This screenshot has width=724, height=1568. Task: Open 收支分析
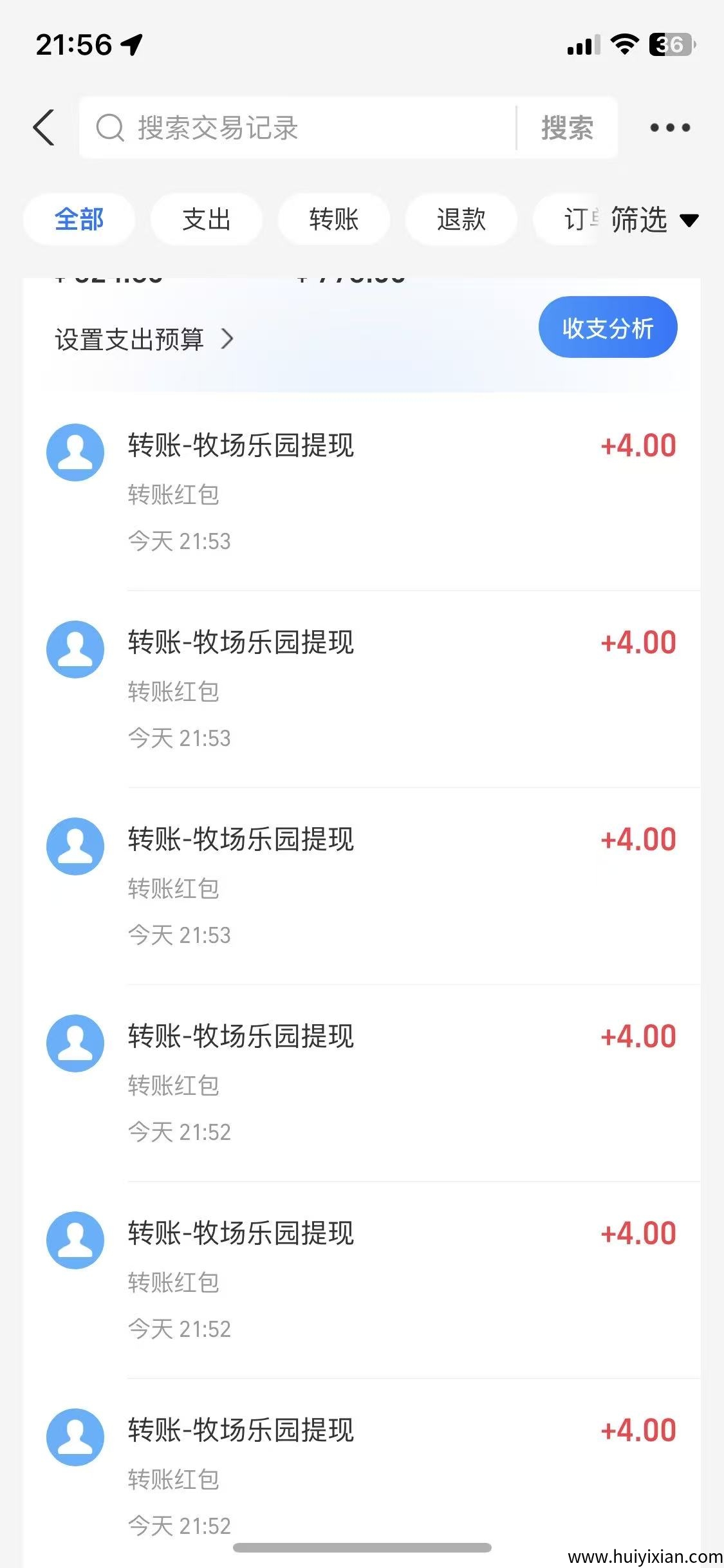pos(608,328)
